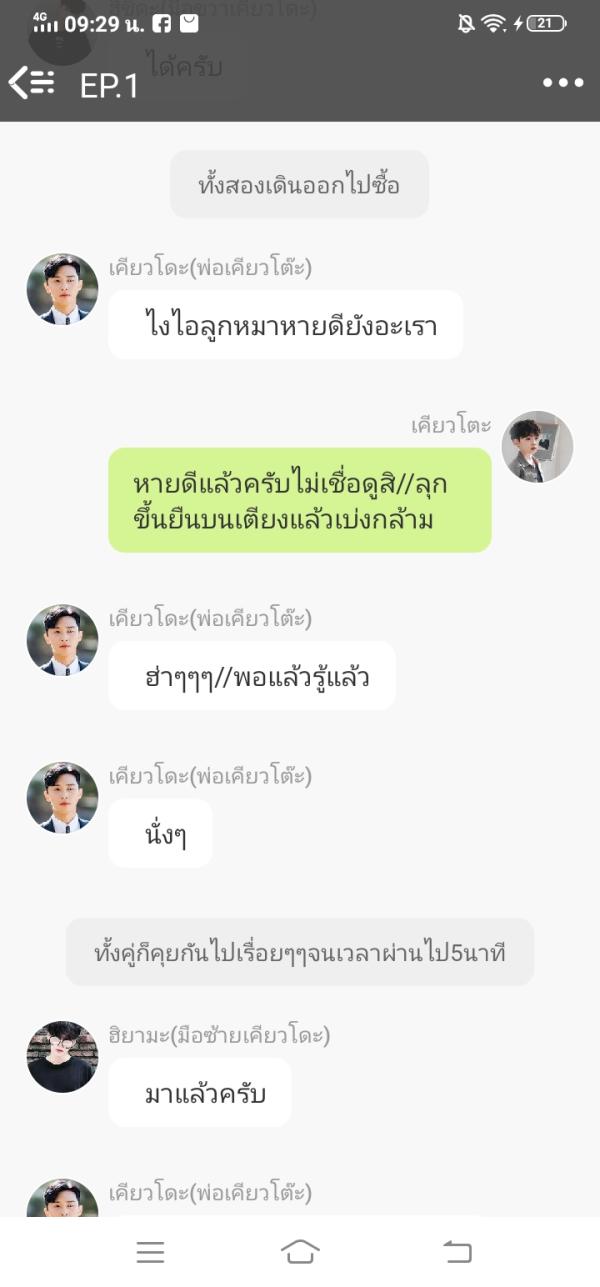The height and width of the screenshot is (1287, 600).
Task: Tap the system back button
Action: (x=457, y=1251)
